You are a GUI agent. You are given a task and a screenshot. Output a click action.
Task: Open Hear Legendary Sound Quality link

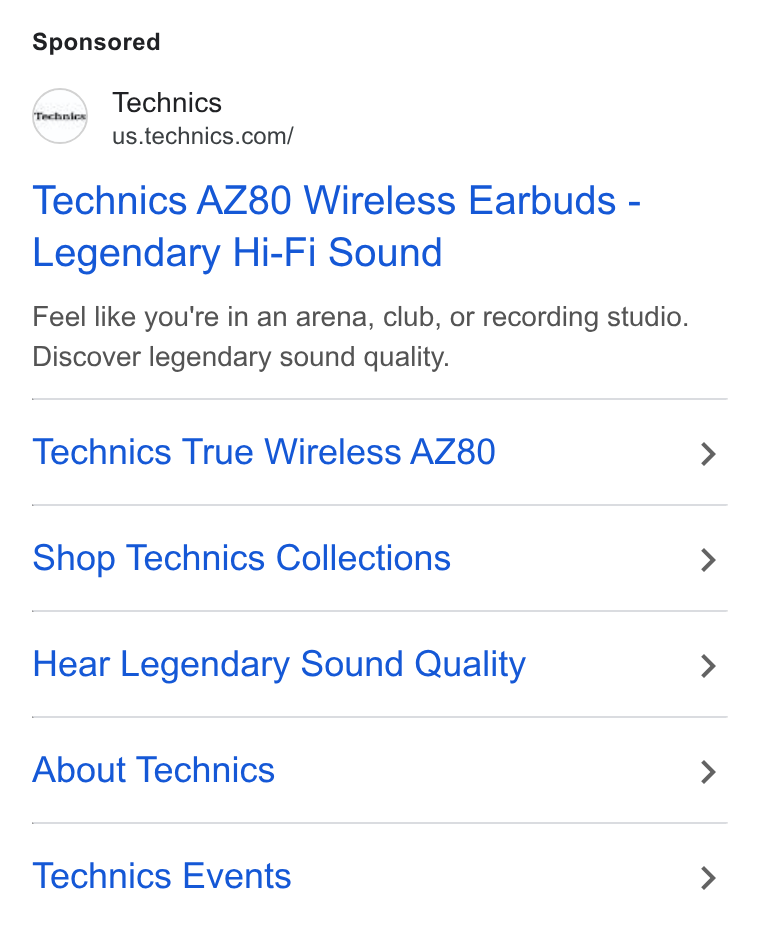(379, 665)
